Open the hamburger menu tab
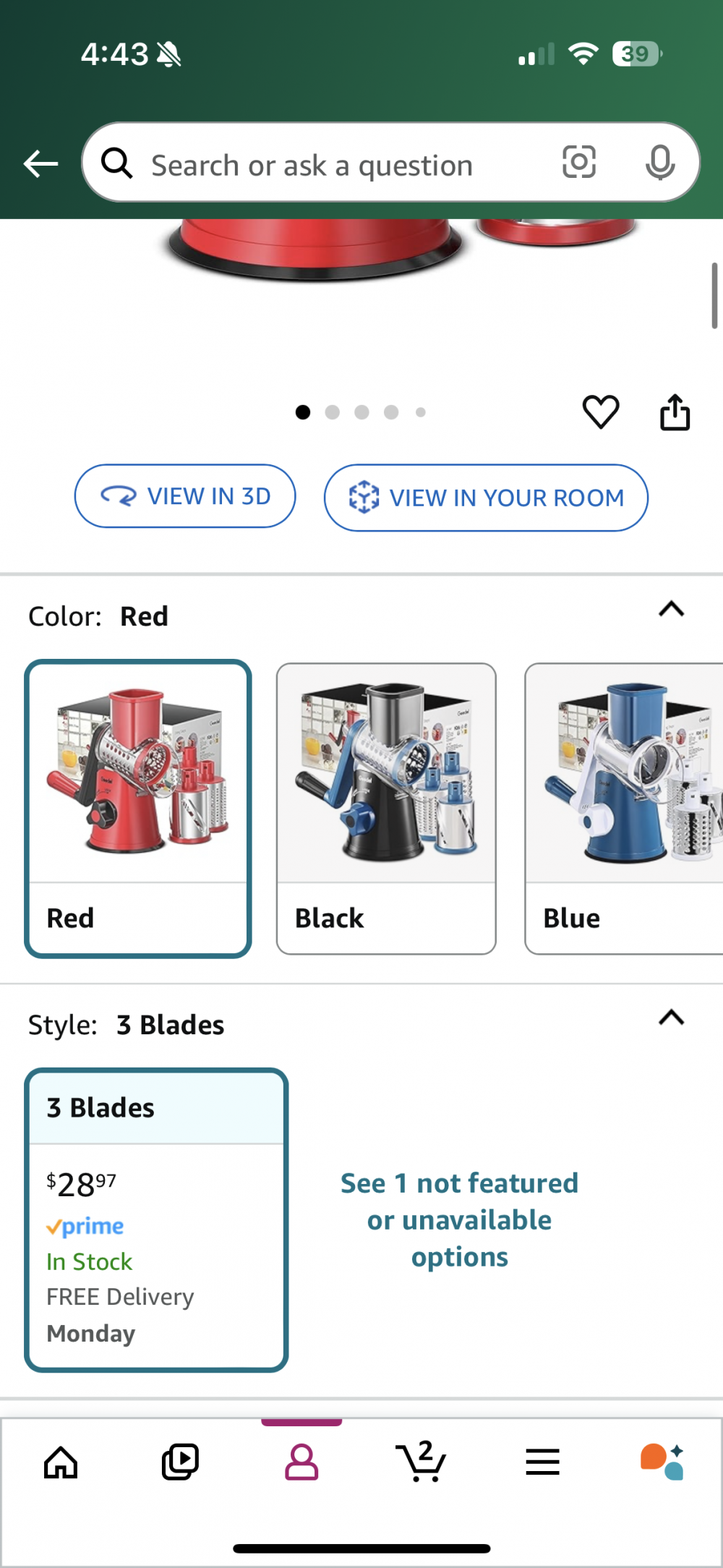The height and width of the screenshot is (1568, 723). click(x=542, y=1462)
